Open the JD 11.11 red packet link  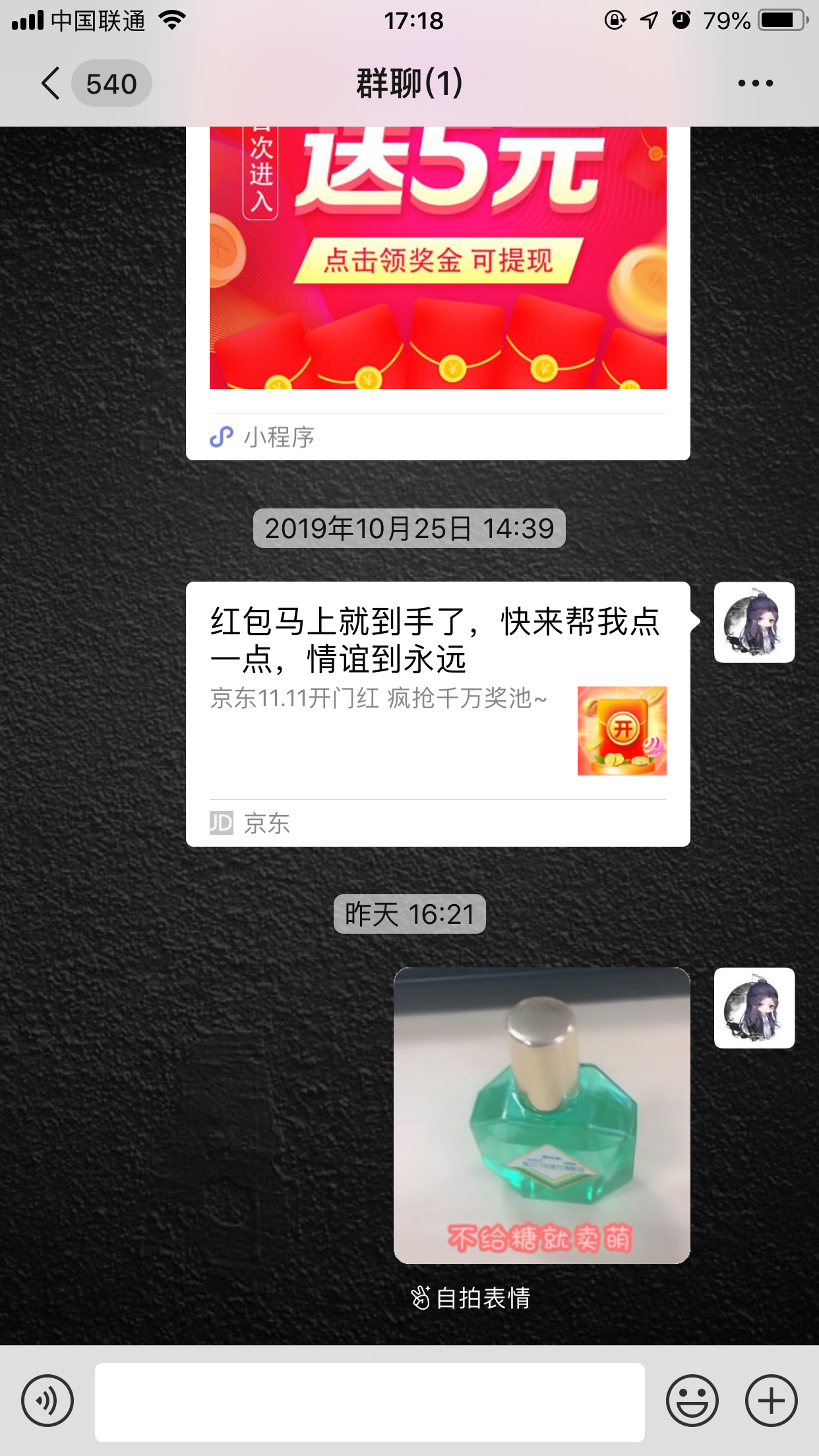[438, 712]
